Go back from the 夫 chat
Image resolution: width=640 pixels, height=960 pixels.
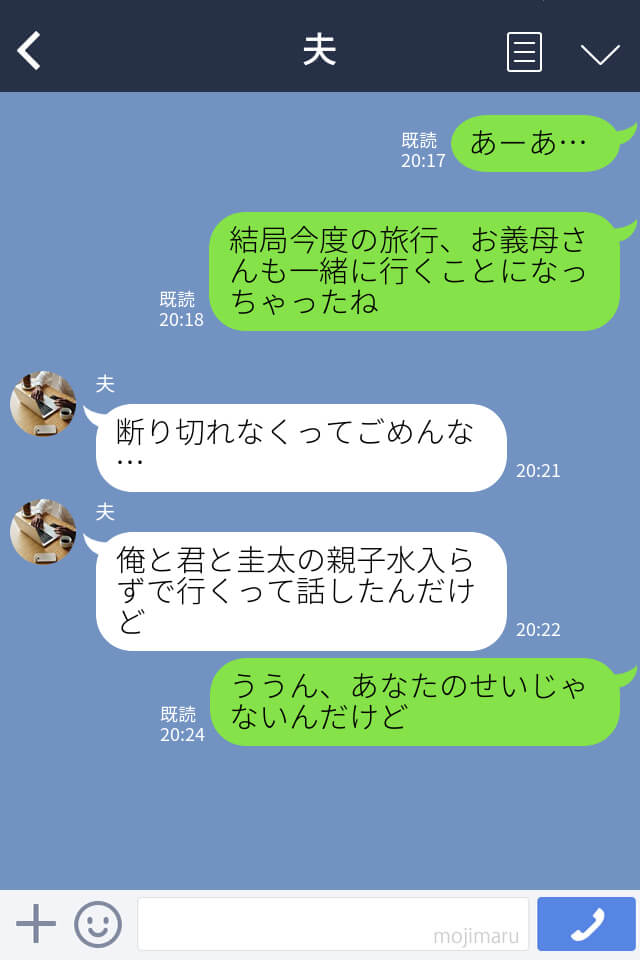[x=30, y=51]
